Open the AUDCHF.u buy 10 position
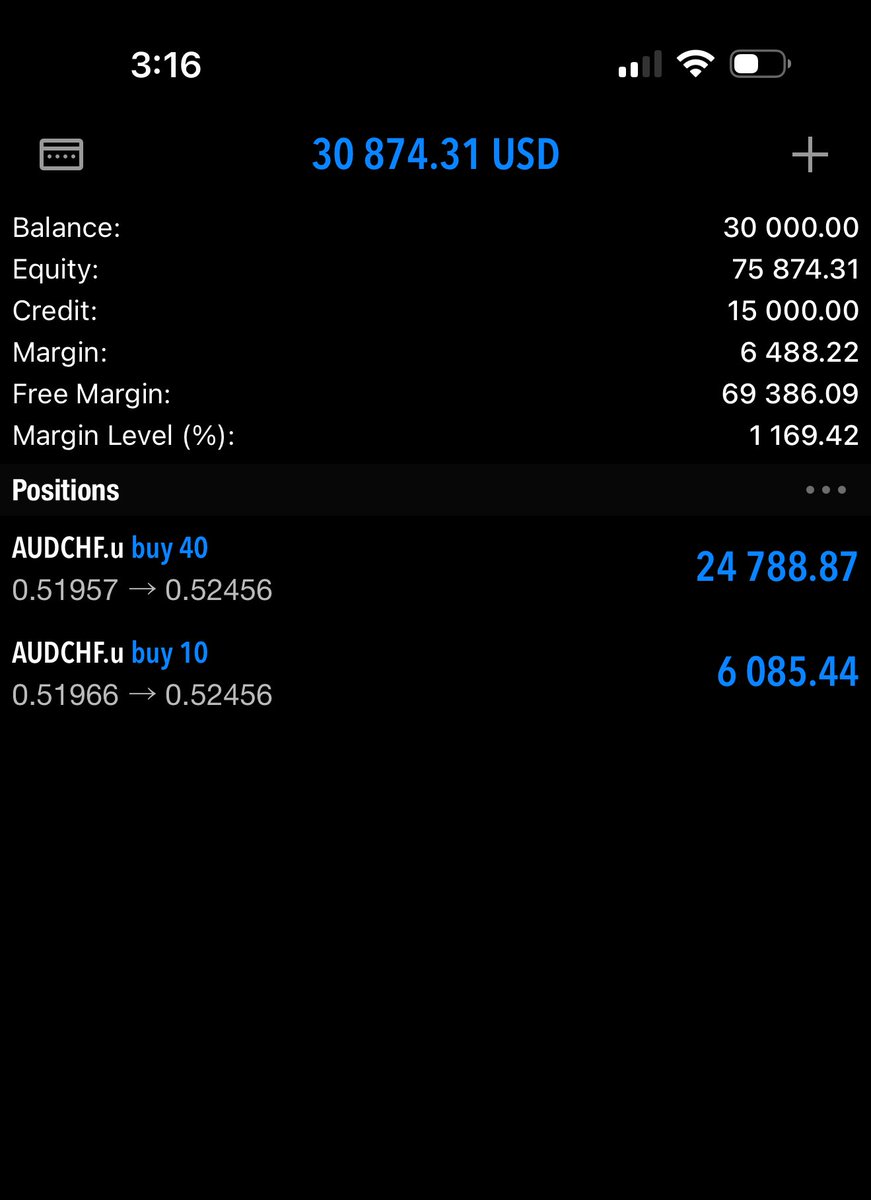871x1200 pixels. (x=435, y=673)
